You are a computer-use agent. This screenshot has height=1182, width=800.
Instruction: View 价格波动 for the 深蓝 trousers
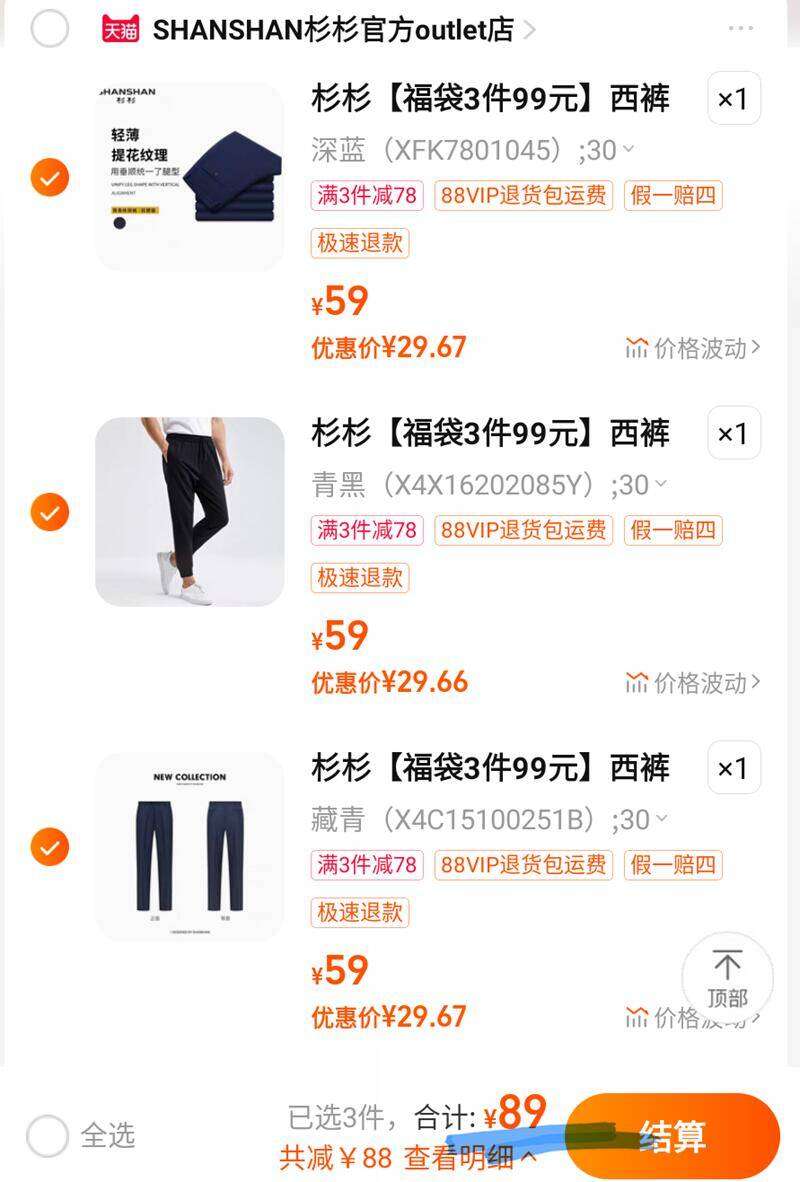[x=692, y=348]
